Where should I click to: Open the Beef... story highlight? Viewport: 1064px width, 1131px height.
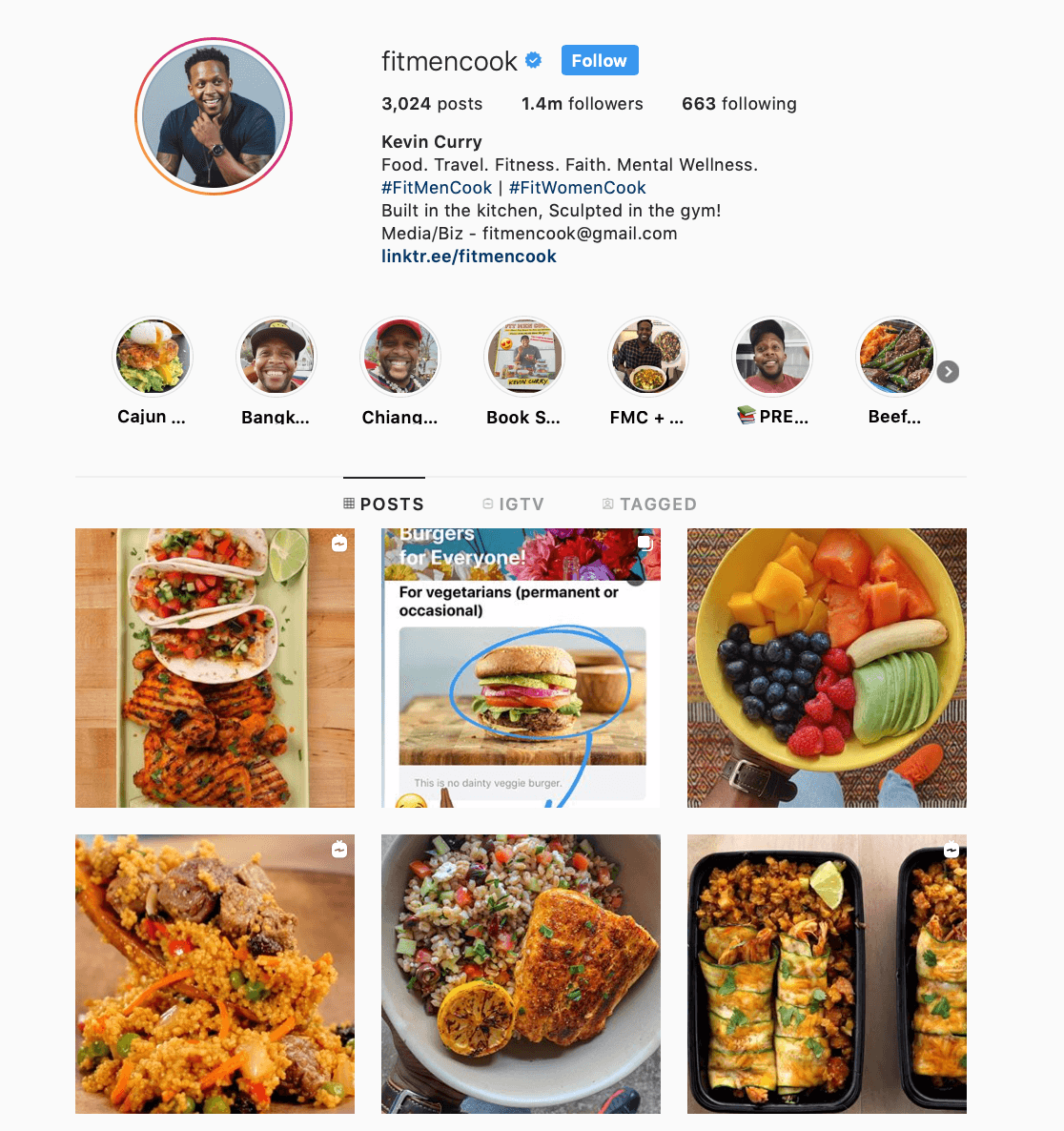896,357
